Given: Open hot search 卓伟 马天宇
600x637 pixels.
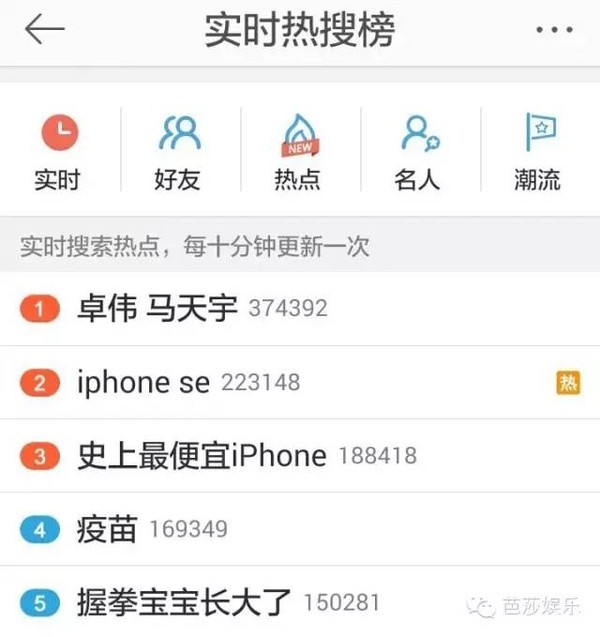Looking at the screenshot, I should (x=158, y=309).
